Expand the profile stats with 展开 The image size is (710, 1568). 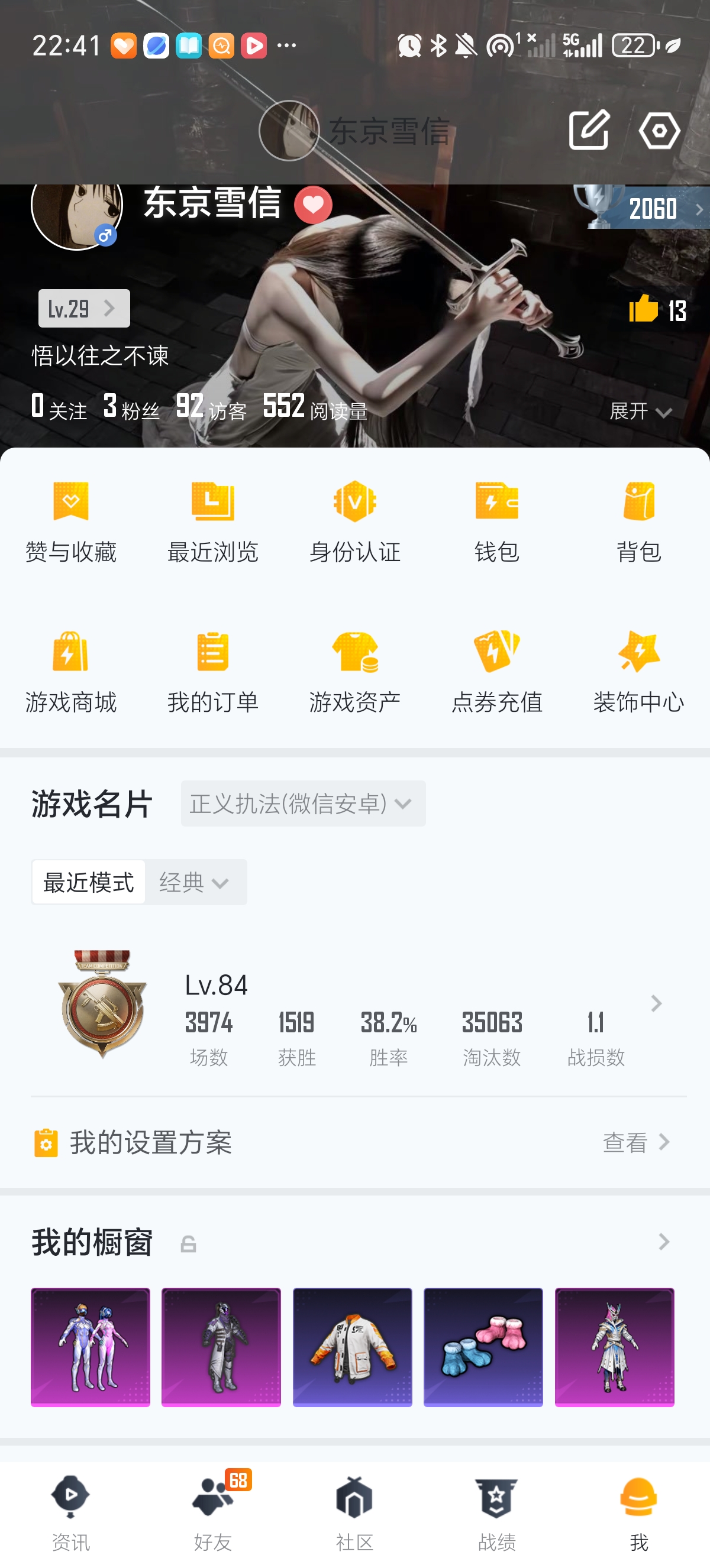pyautogui.click(x=641, y=412)
